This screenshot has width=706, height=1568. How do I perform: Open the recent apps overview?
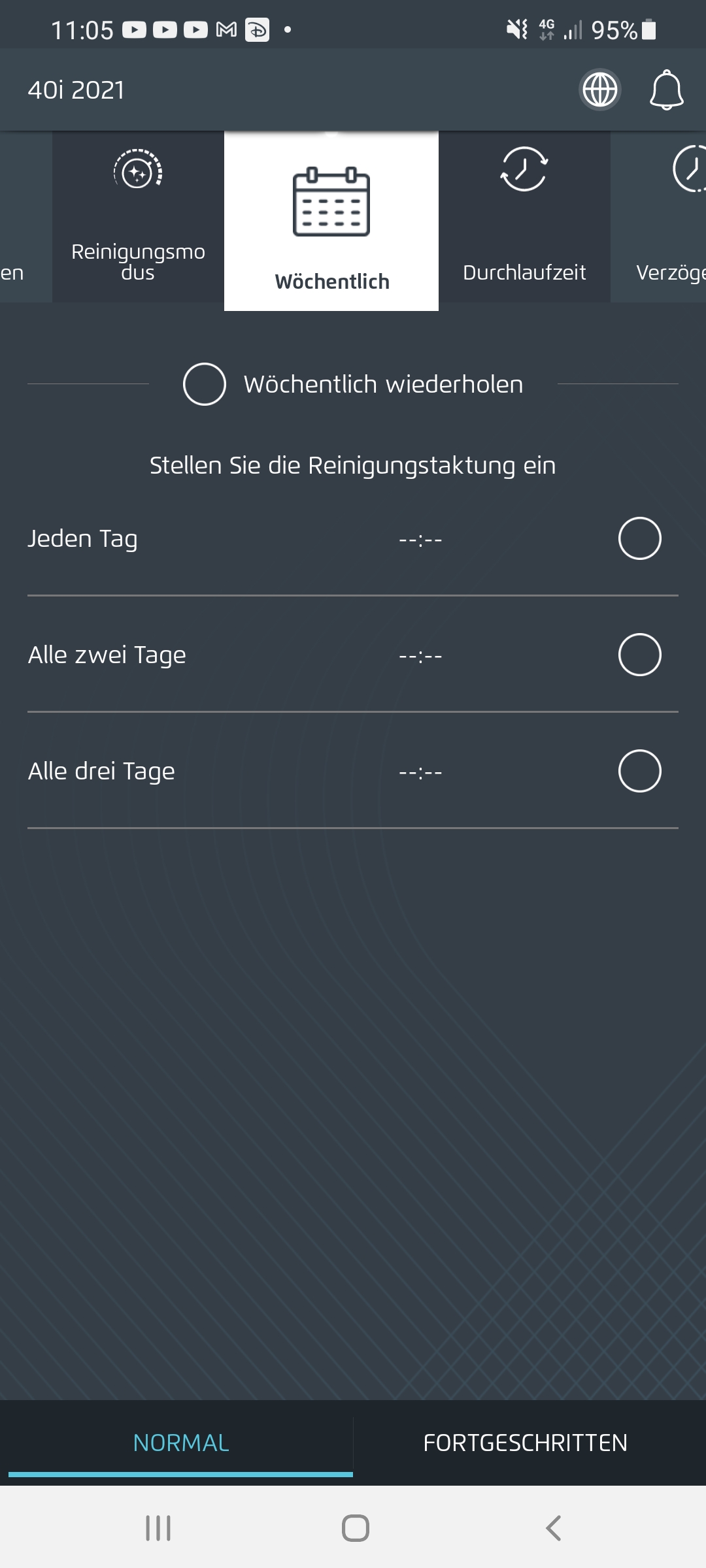(x=158, y=1528)
